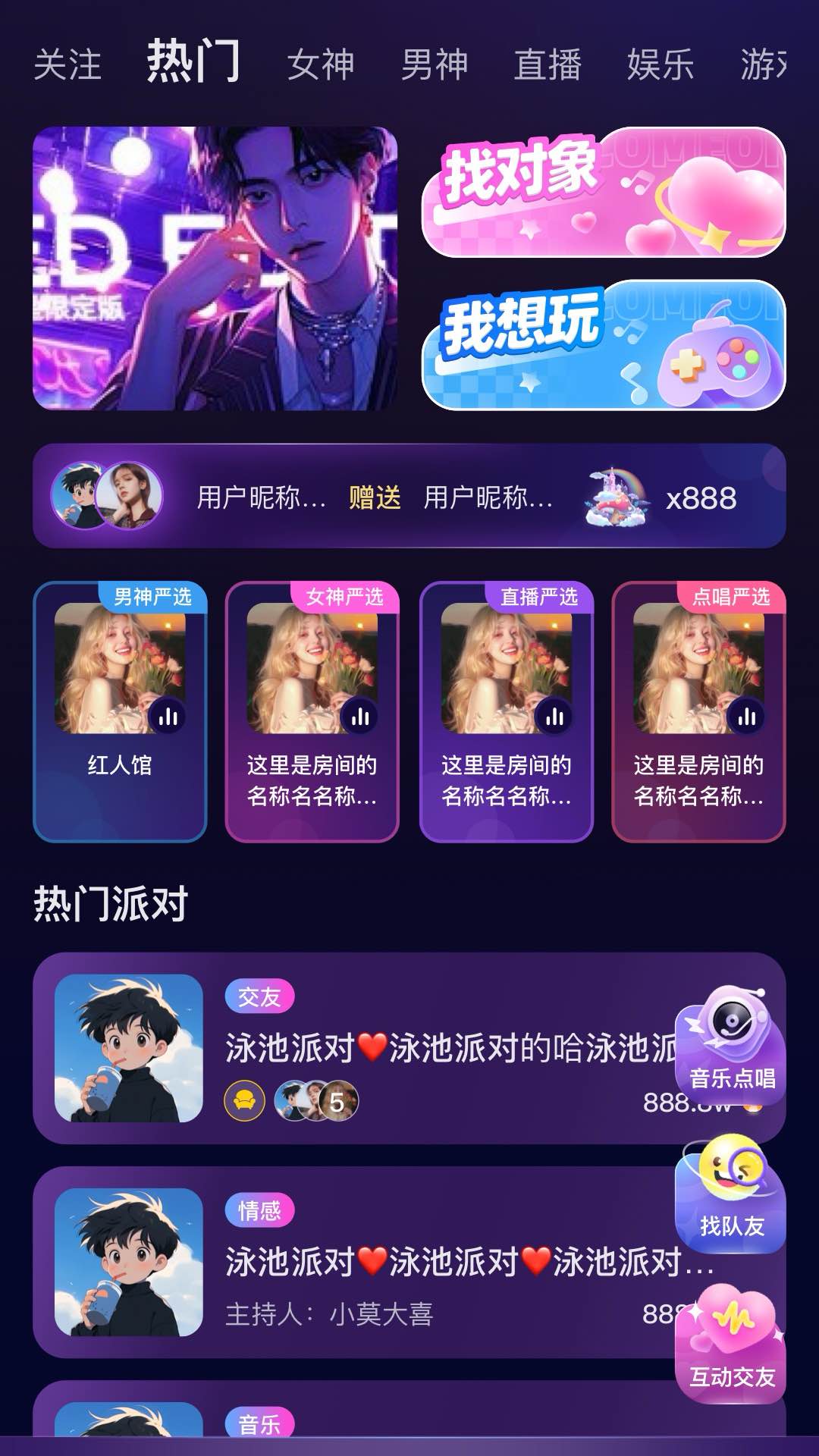Open the anime guy promo banner

click(215, 268)
